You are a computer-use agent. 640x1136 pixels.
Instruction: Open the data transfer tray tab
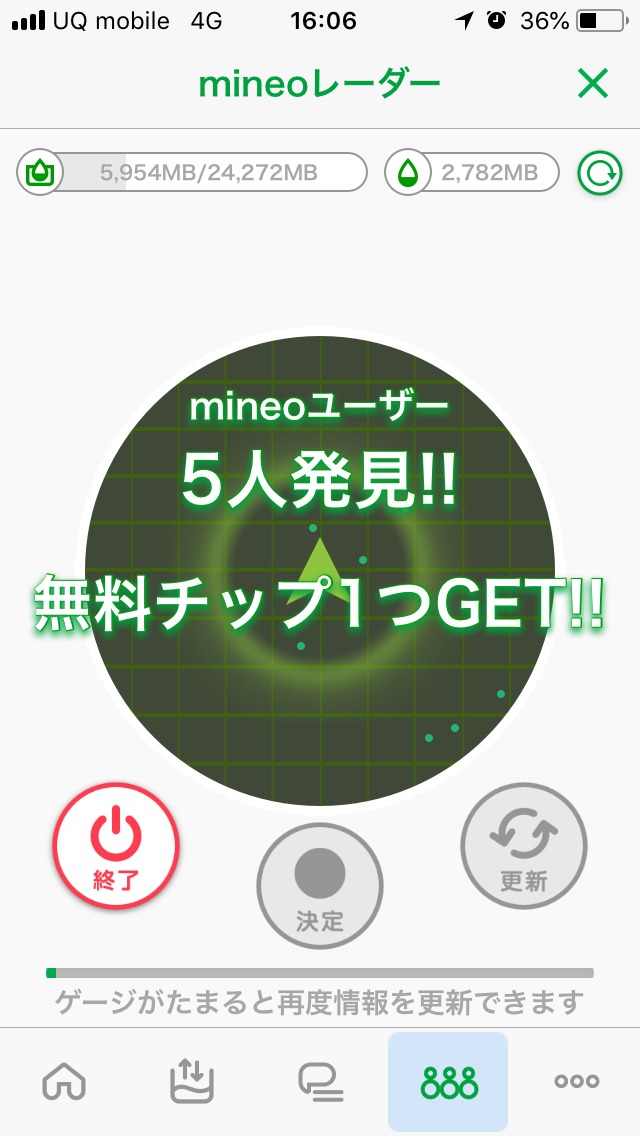[192, 1081]
